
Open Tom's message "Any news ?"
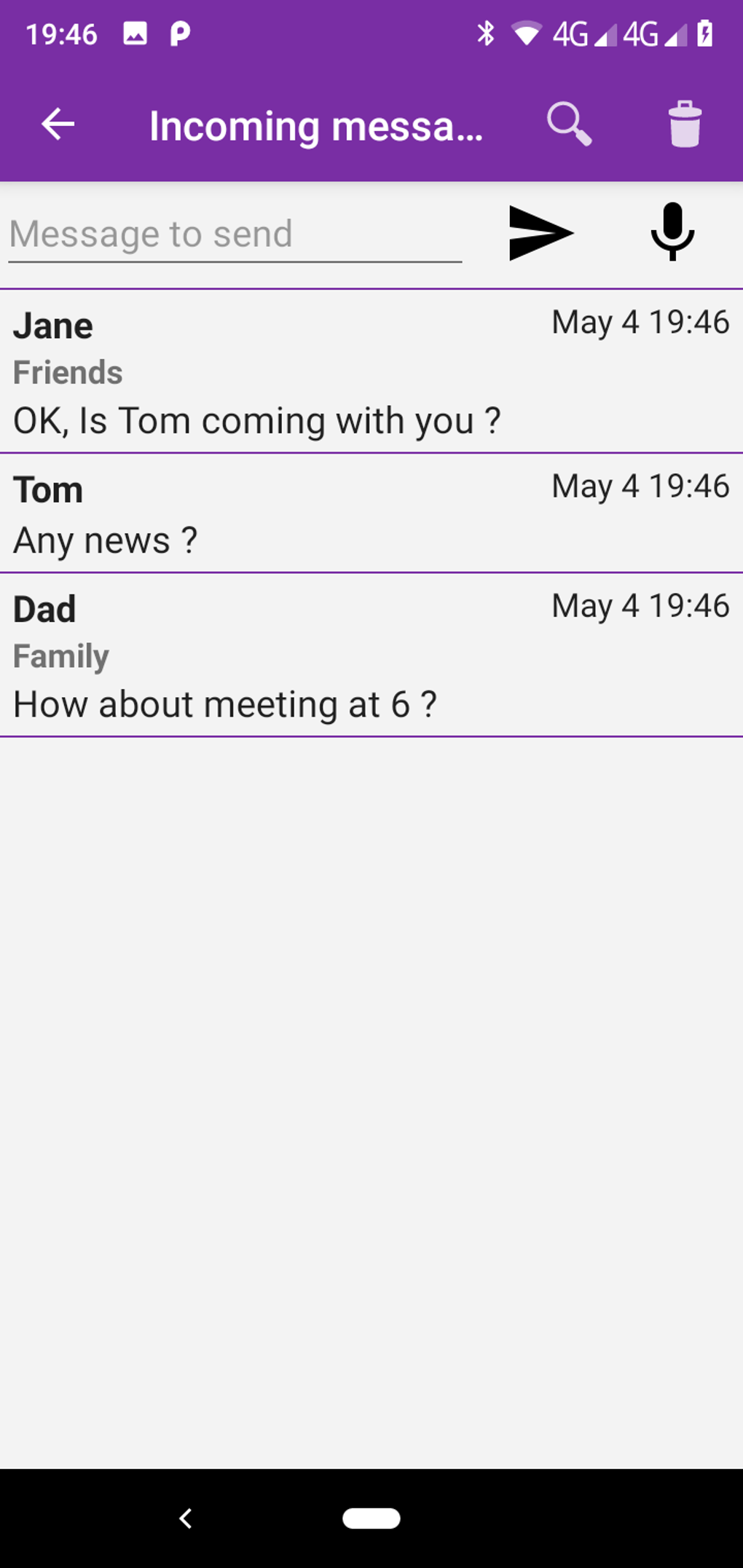tap(371, 513)
